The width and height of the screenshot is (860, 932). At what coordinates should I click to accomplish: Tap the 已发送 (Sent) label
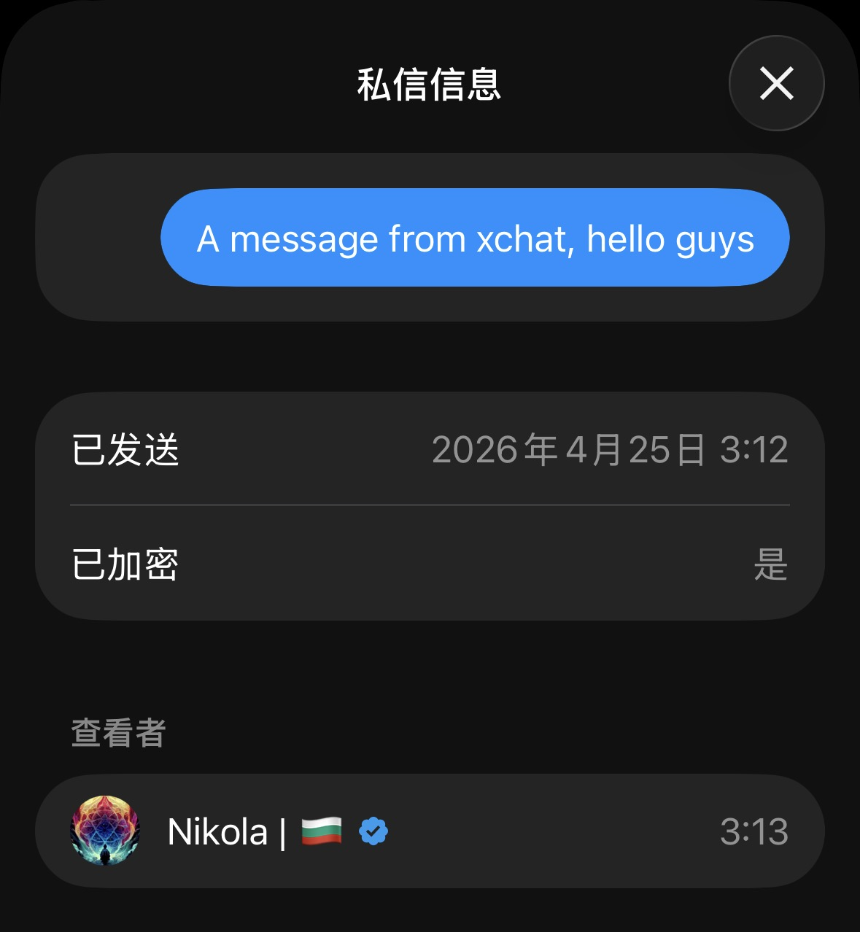click(x=124, y=450)
